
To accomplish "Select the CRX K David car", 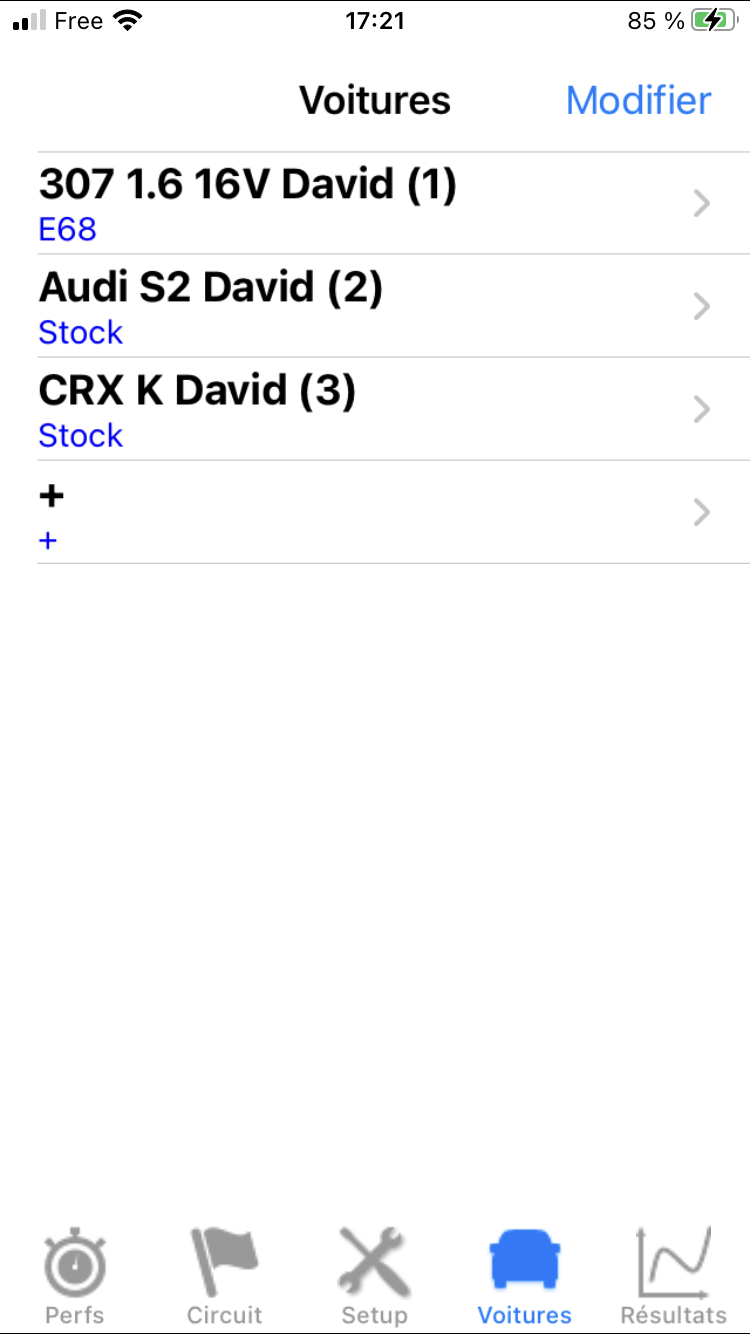I will click(375, 409).
